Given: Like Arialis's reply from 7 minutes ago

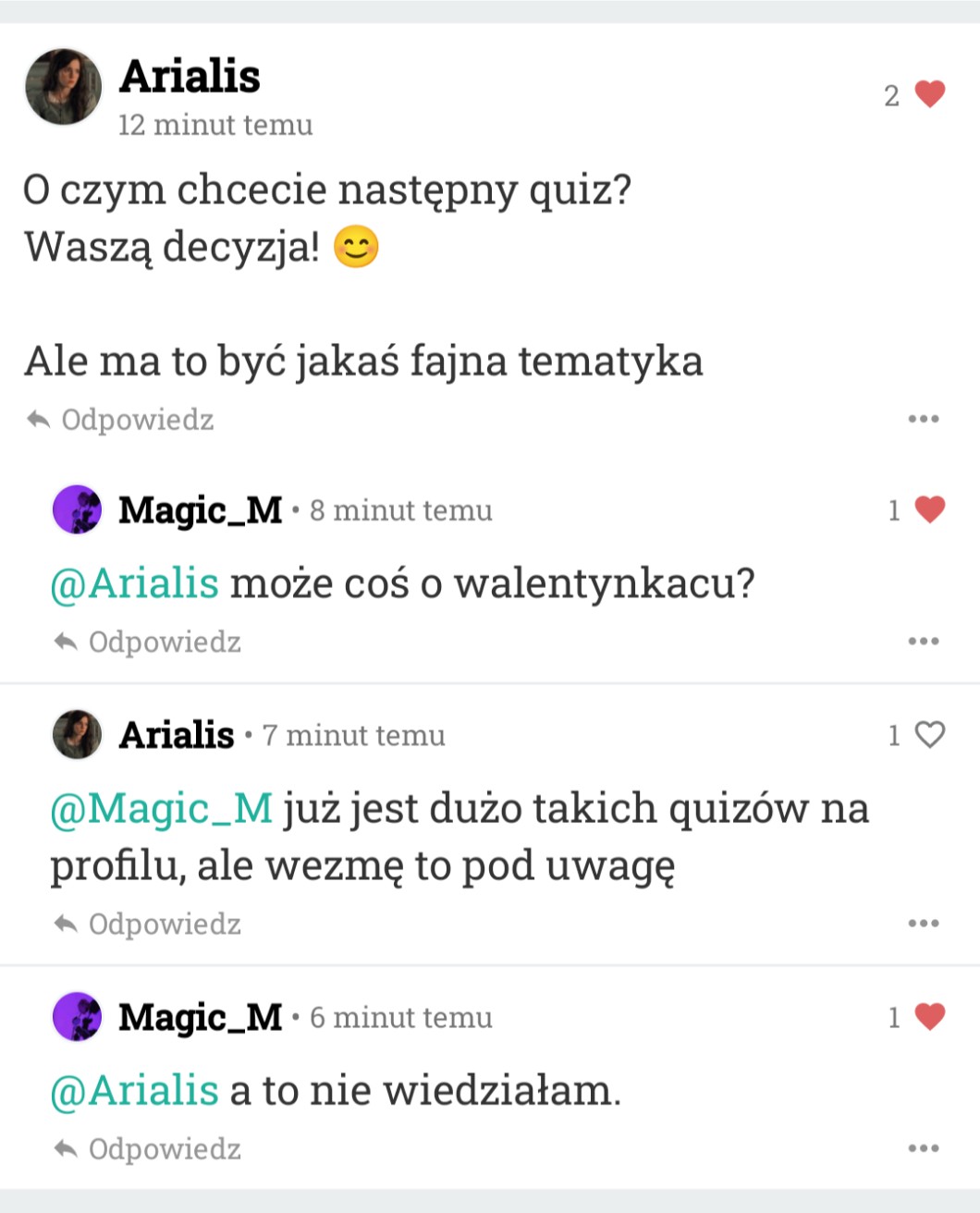Looking at the screenshot, I should (x=929, y=735).
